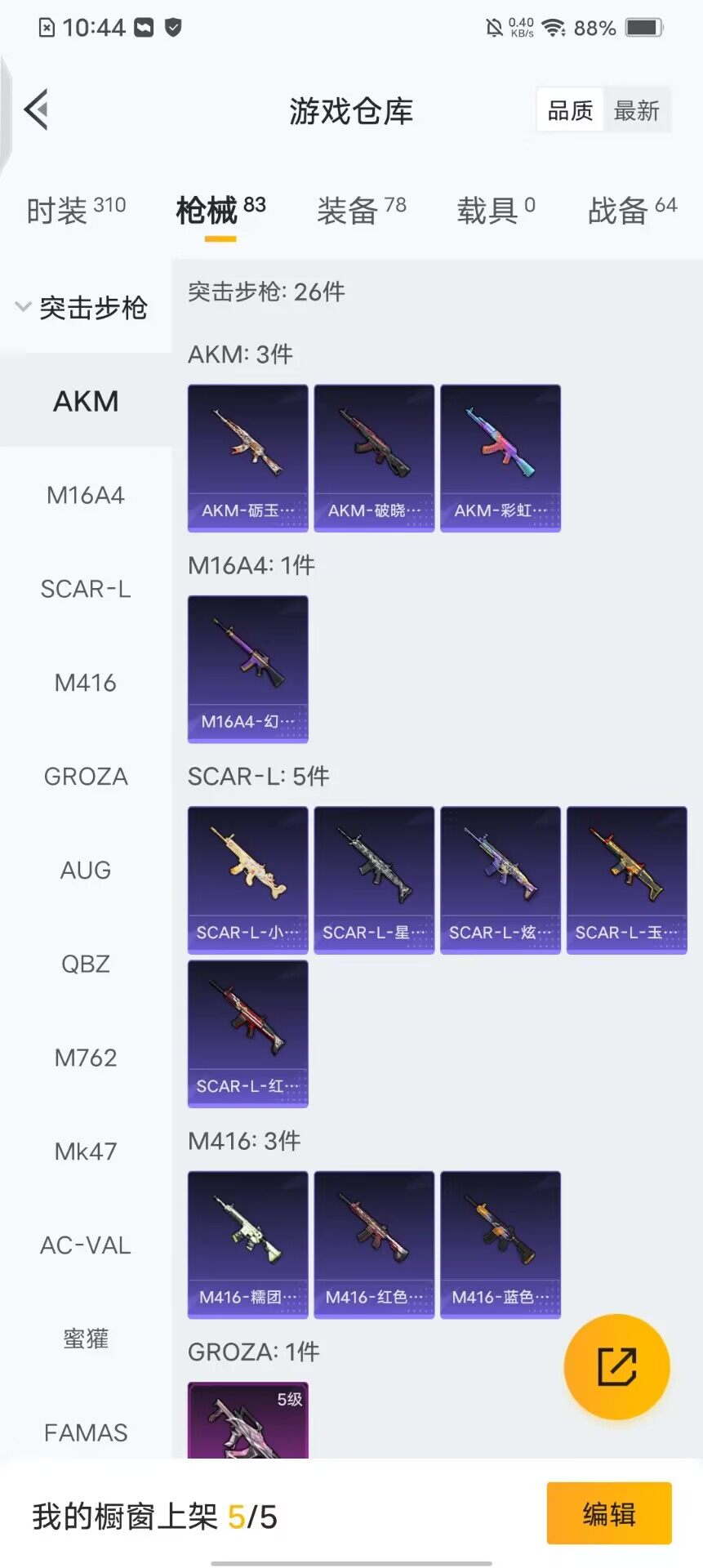This screenshot has width=703, height=1568.
Task: Switch to the 装备 tab
Action: pyautogui.click(x=361, y=210)
